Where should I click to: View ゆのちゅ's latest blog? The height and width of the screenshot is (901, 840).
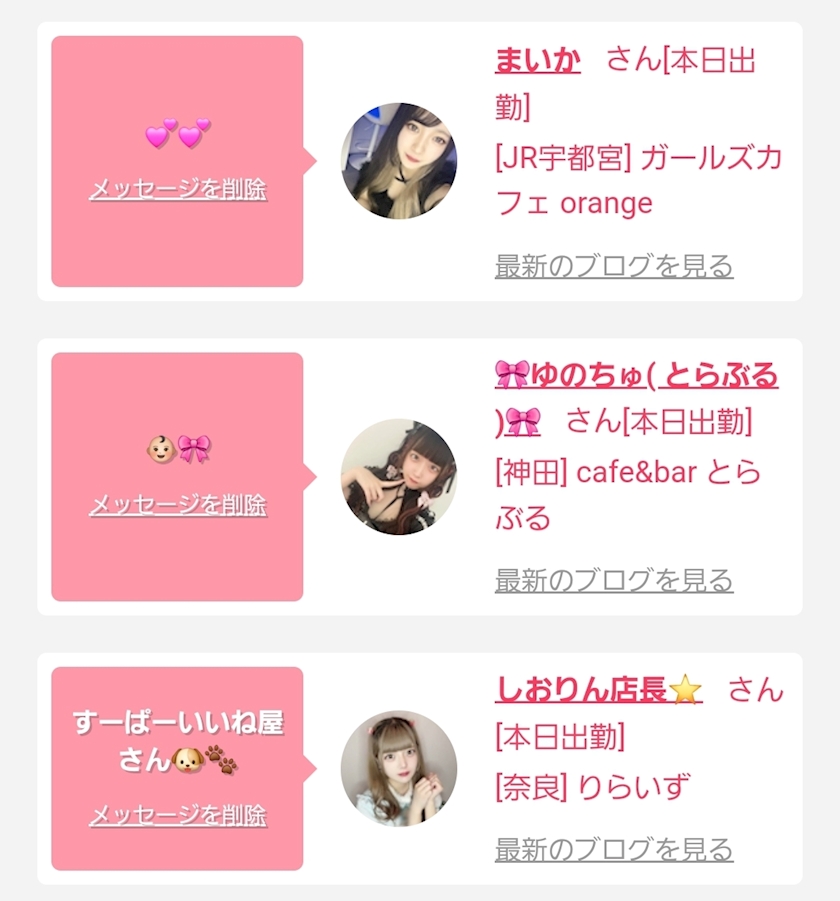click(x=614, y=580)
